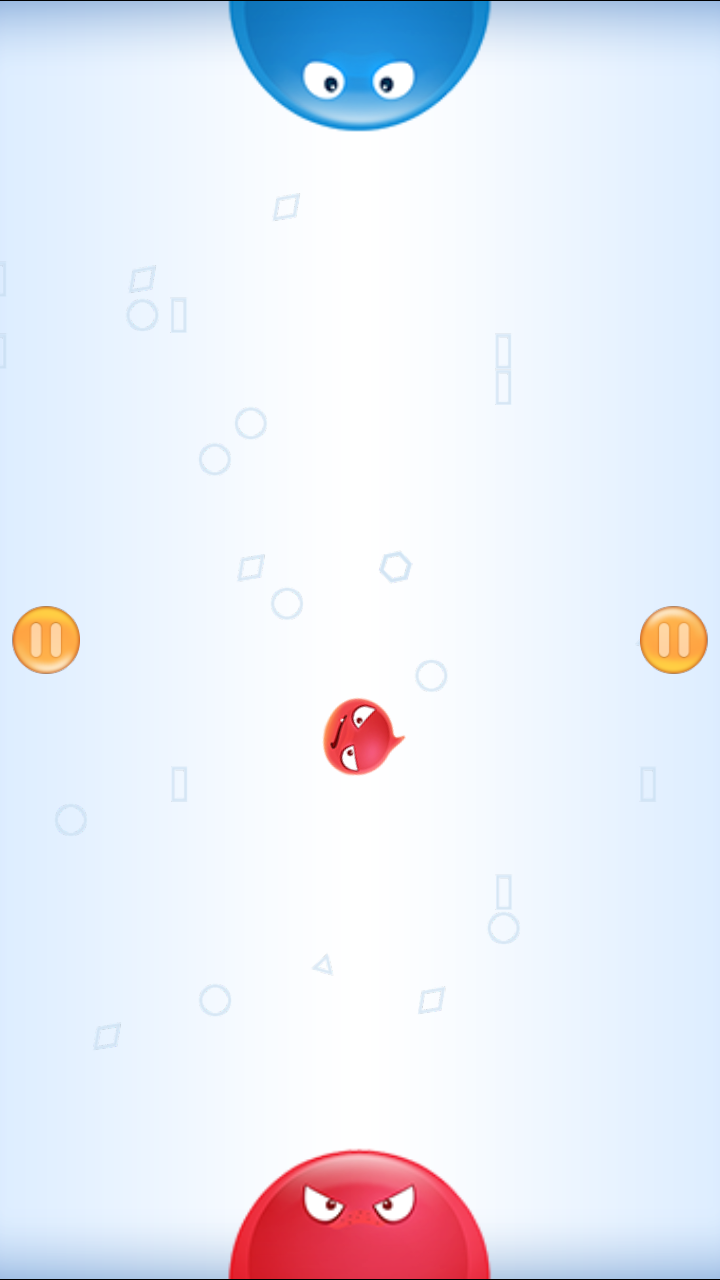Tap the large red blob player
Screen dimensions: 720x1280
360,1214
